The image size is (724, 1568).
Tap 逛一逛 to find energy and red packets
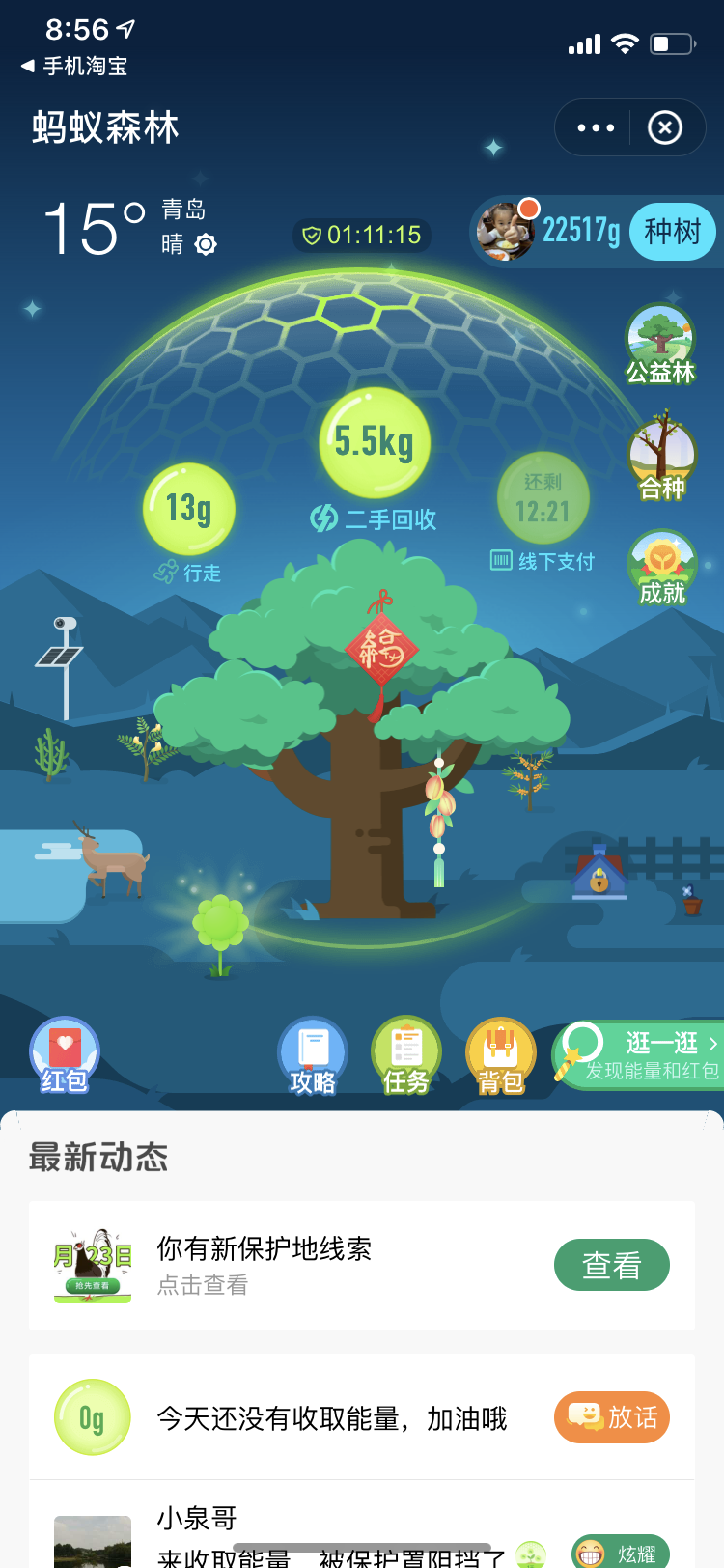click(652, 1054)
